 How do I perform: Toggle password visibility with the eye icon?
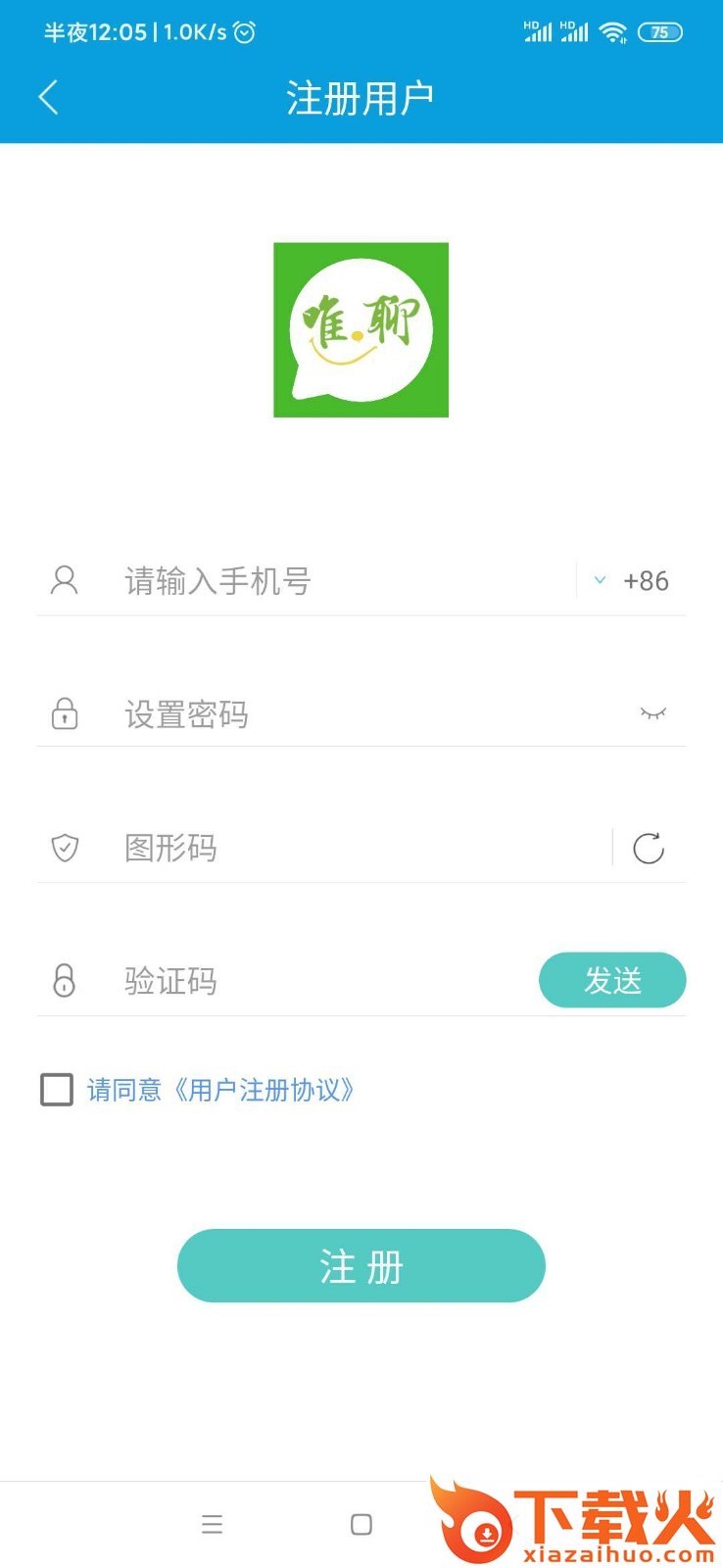[652, 713]
